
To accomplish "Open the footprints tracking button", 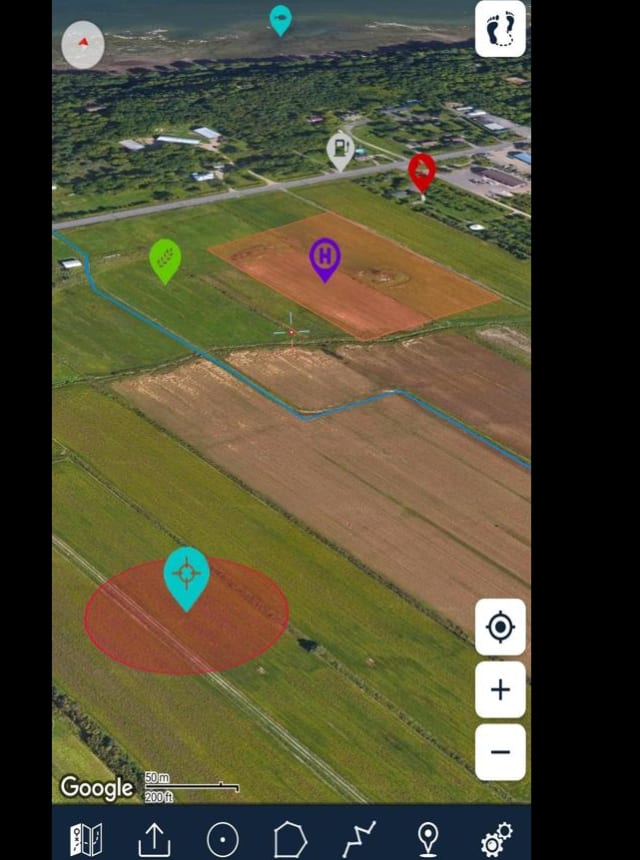I will 500,29.
